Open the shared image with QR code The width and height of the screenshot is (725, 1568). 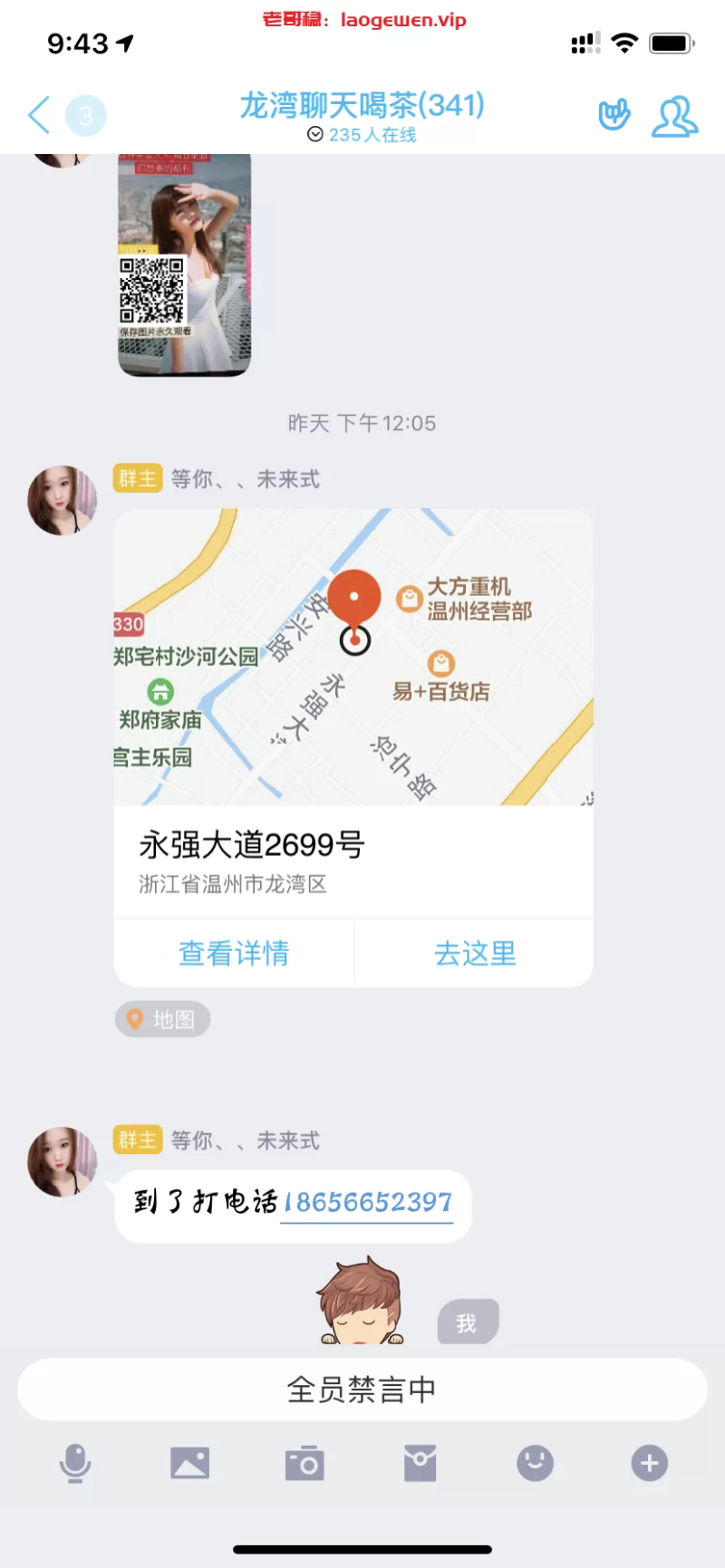click(185, 264)
